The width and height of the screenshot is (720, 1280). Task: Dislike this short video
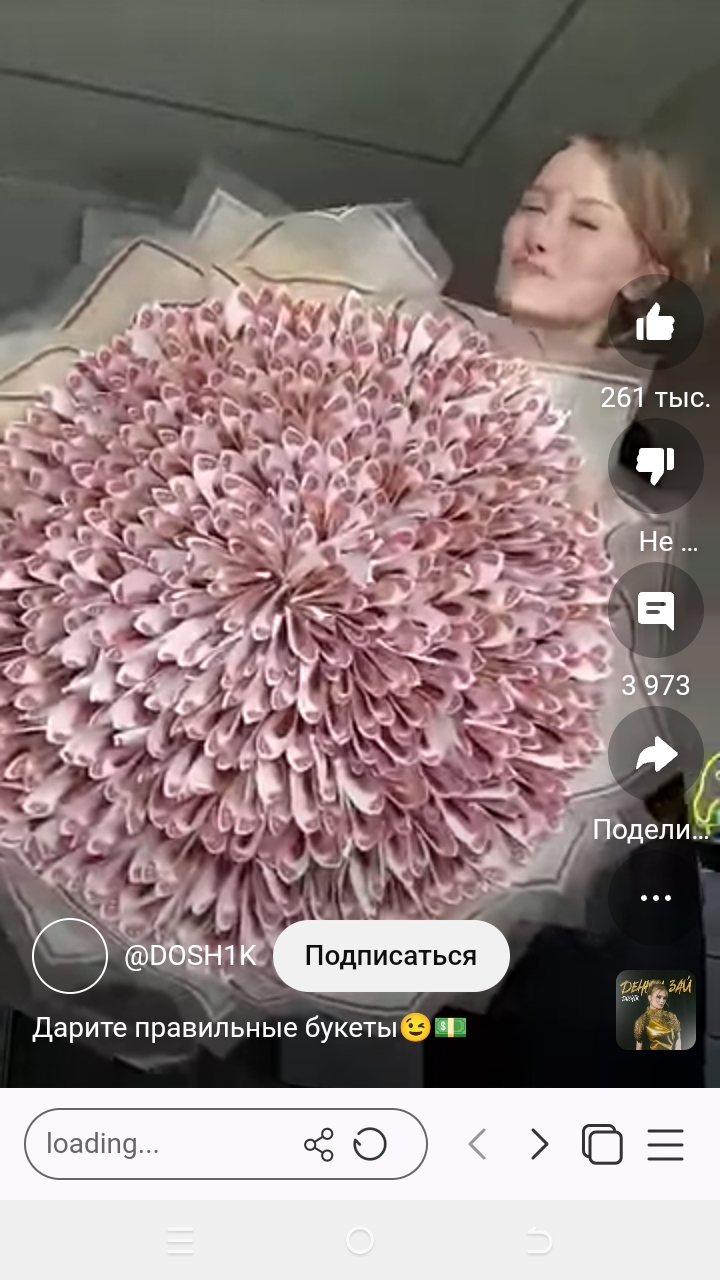pyautogui.click(x=656, y=466)
